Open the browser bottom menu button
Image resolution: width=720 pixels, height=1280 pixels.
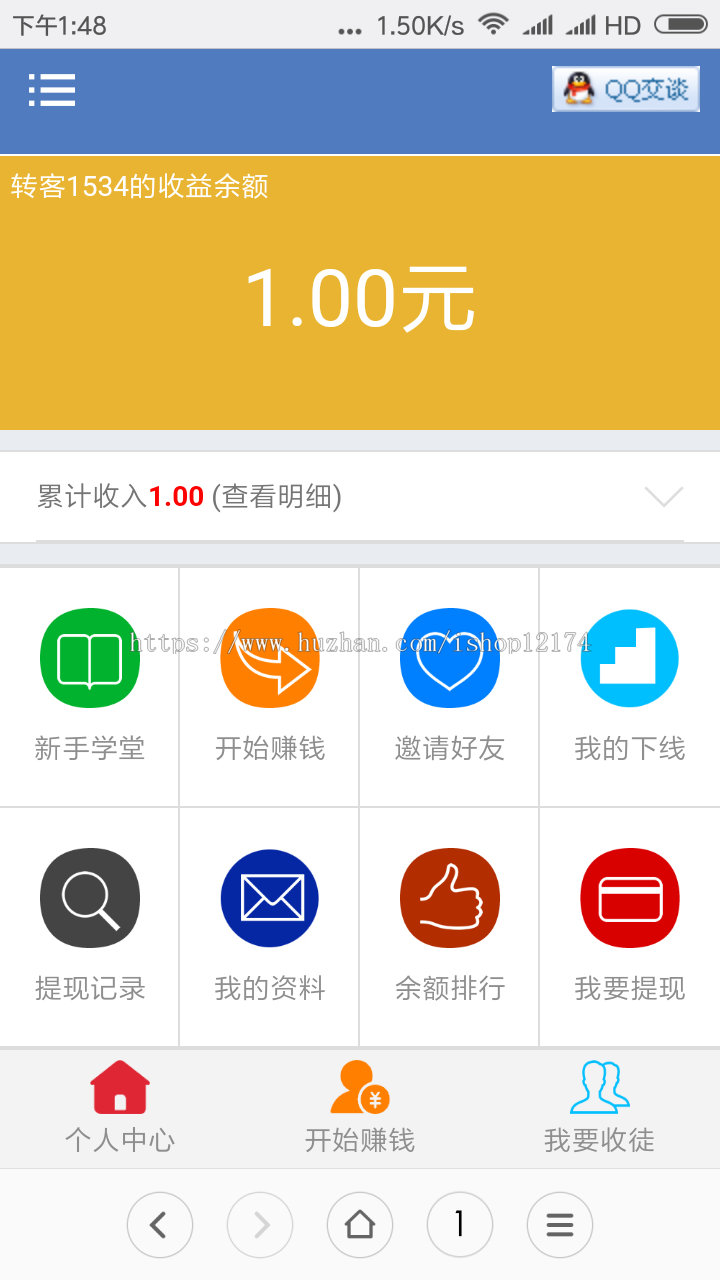click(x=560, y=1224)
